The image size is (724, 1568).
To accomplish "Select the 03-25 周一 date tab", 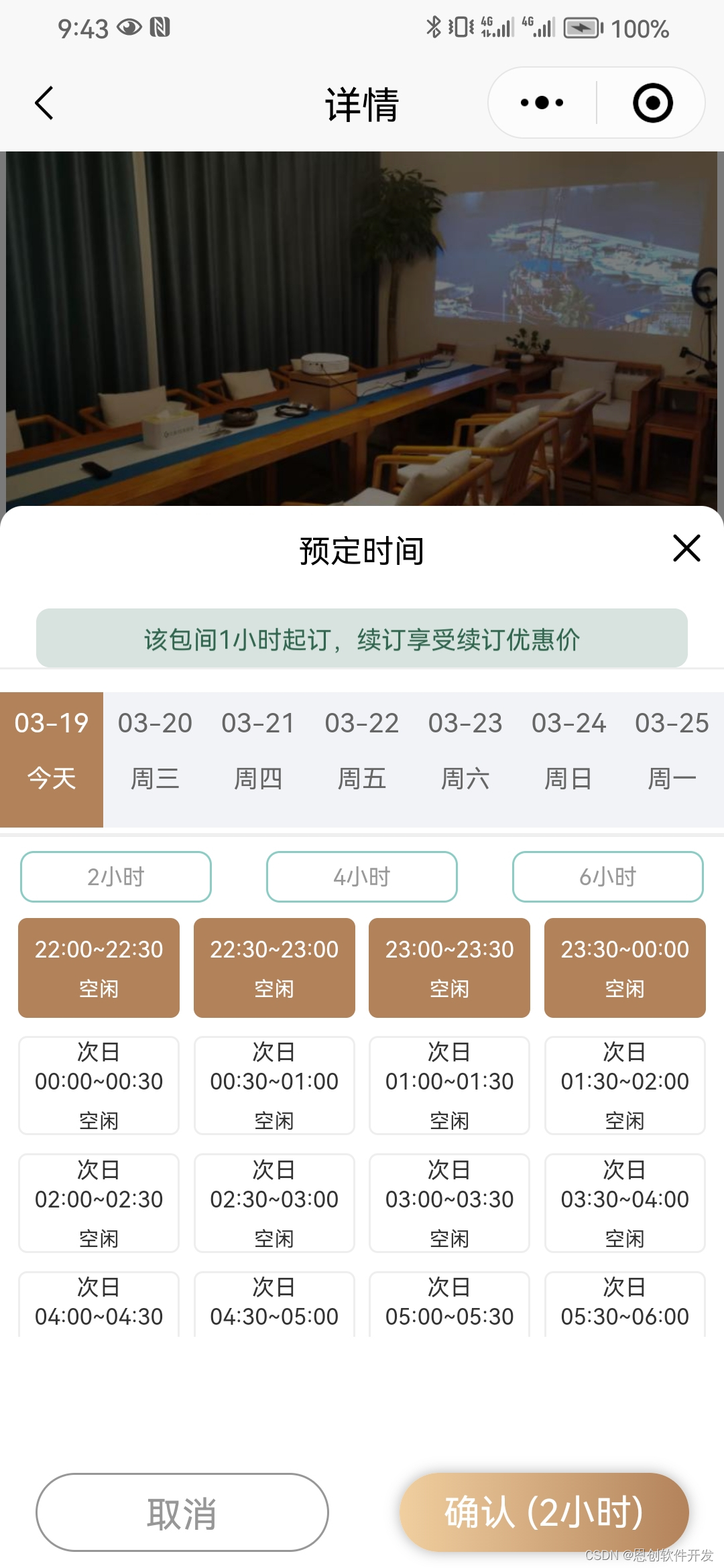I will [x=672, y=750].
